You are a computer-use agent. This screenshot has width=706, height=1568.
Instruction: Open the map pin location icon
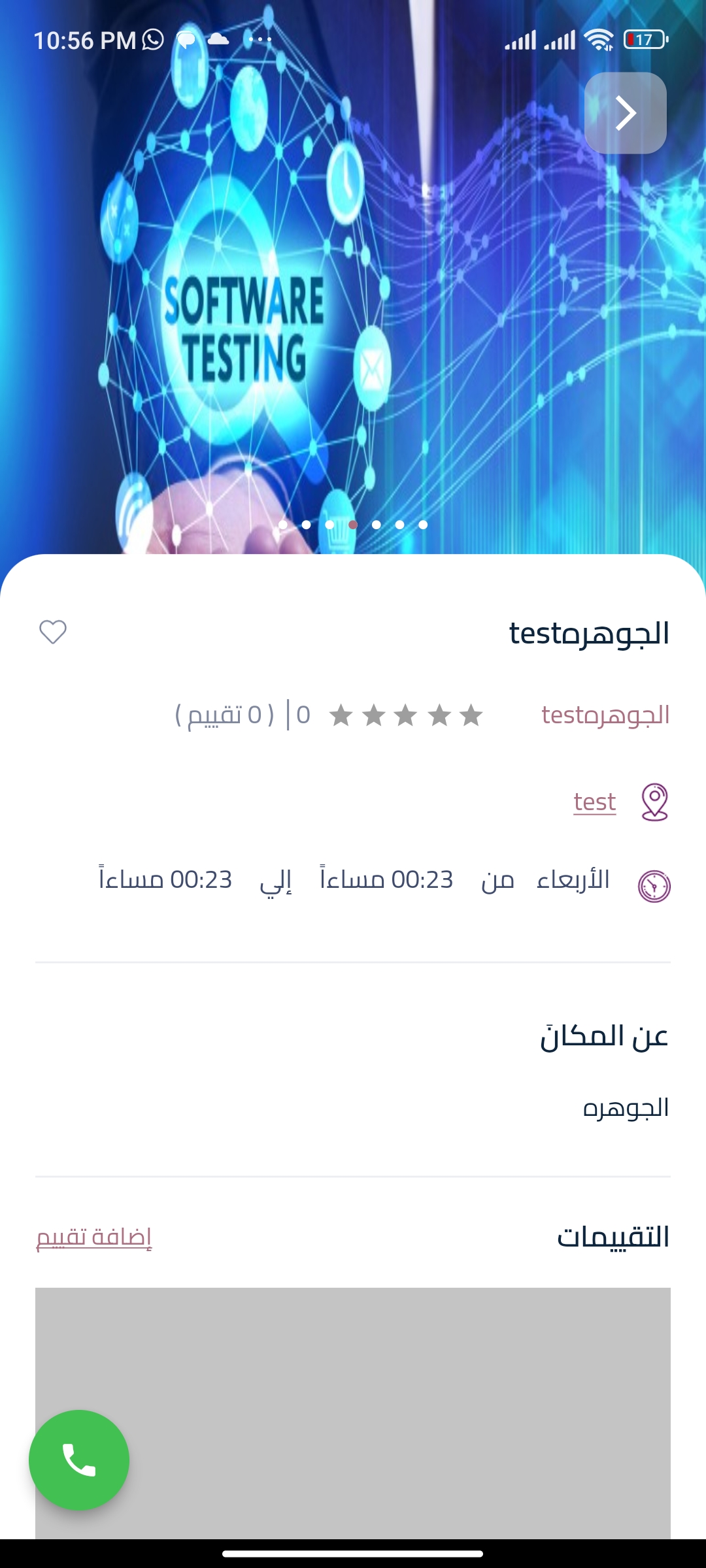tap(654, 802)
